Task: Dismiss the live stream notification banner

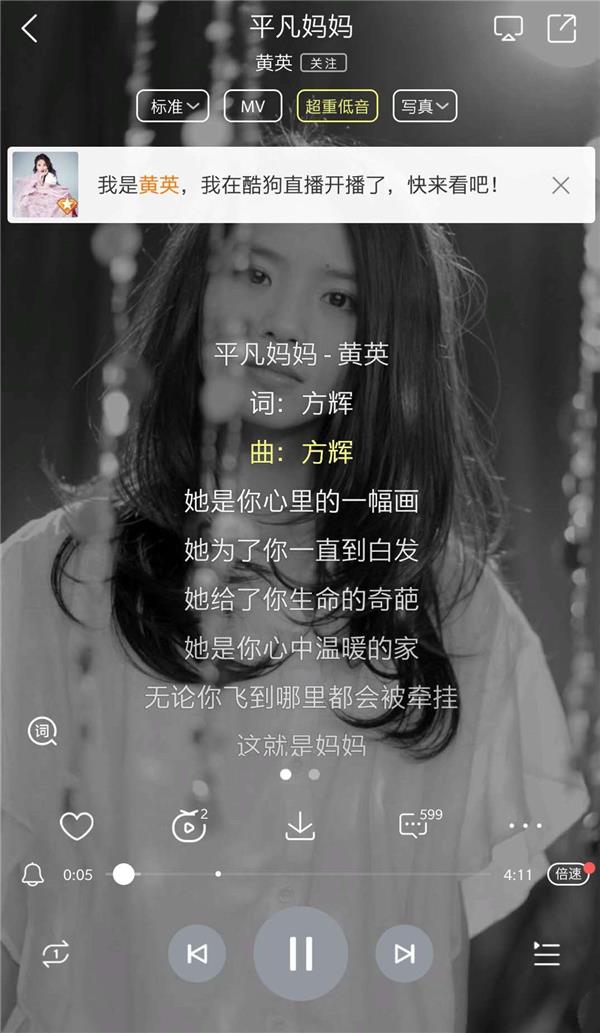Action: (561, 185)
